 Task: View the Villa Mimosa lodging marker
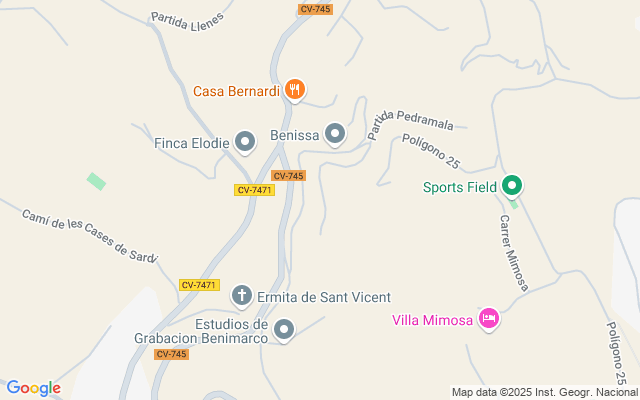coord(489,319)
